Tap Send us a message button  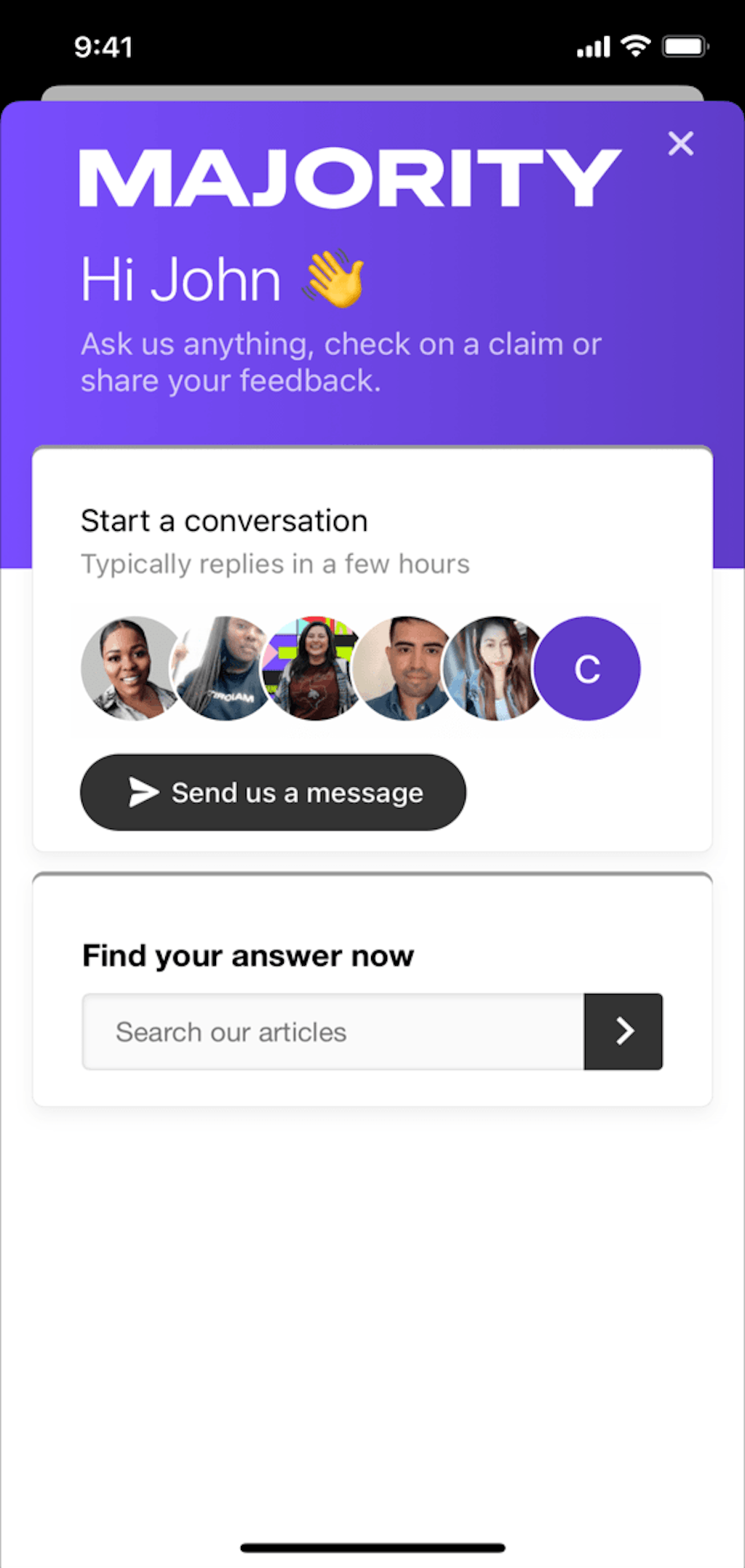coord(273,792)
